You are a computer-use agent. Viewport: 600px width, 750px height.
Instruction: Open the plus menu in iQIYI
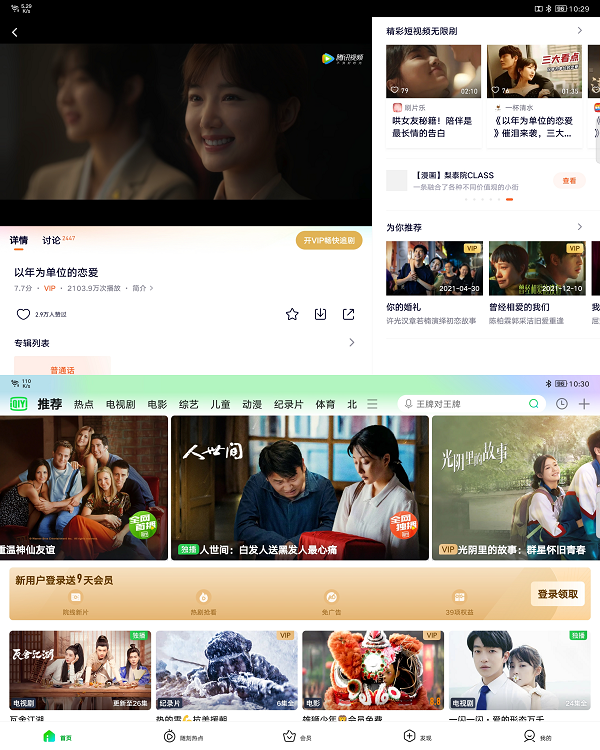(584, 404)
